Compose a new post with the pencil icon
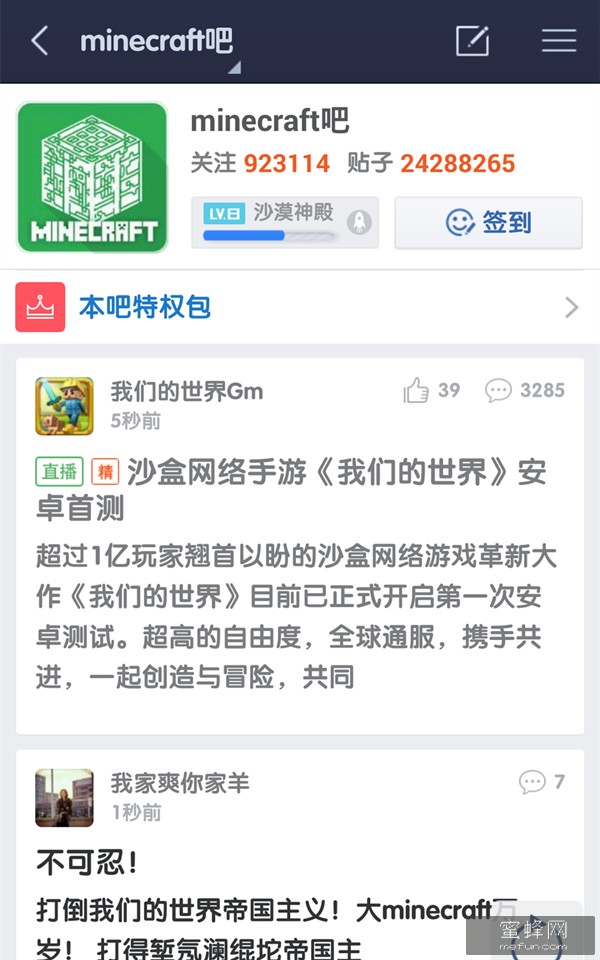The width and height of the screenshot is (600, 960). tap(472, 41)
